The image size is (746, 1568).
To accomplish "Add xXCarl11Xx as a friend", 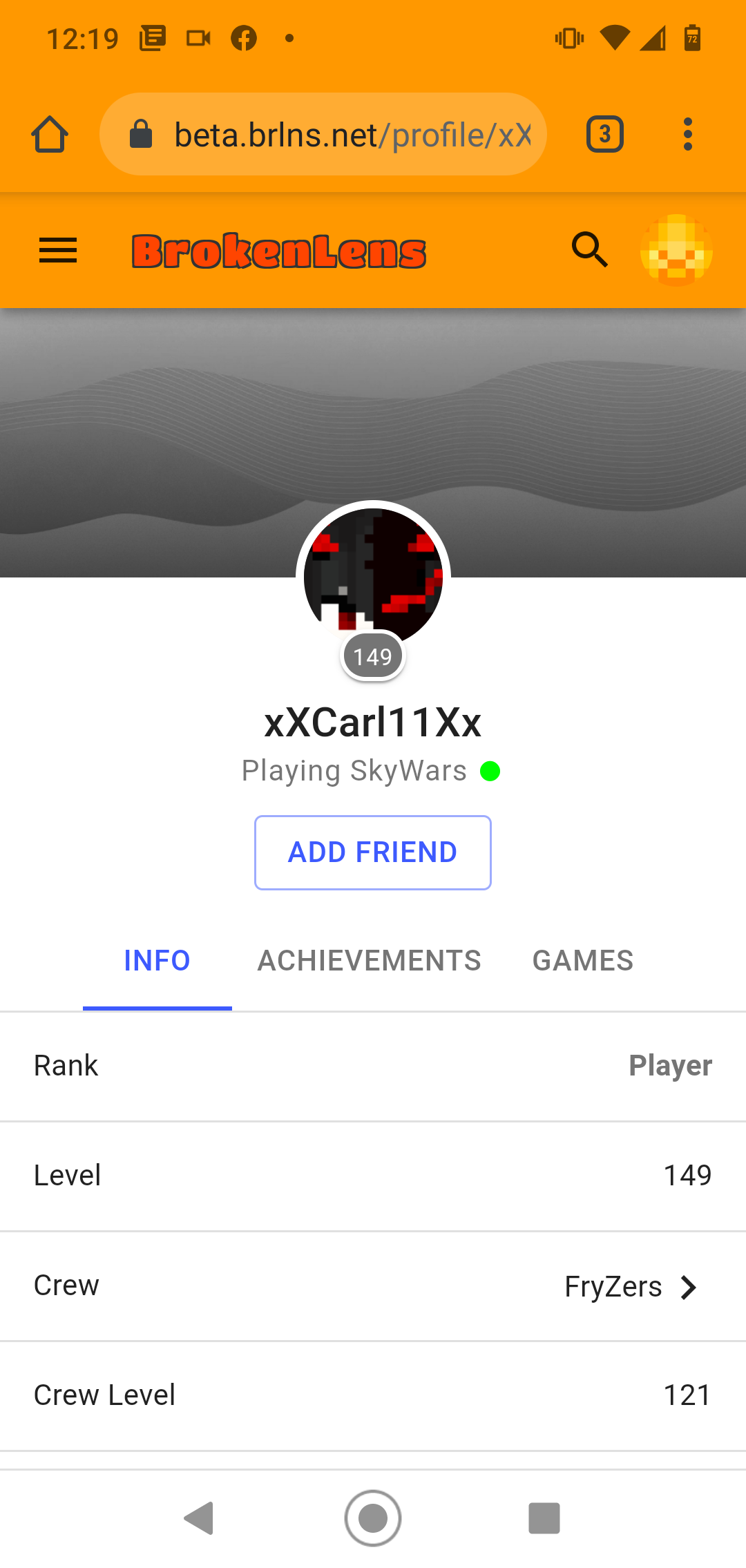I will [x=373, y=852].
